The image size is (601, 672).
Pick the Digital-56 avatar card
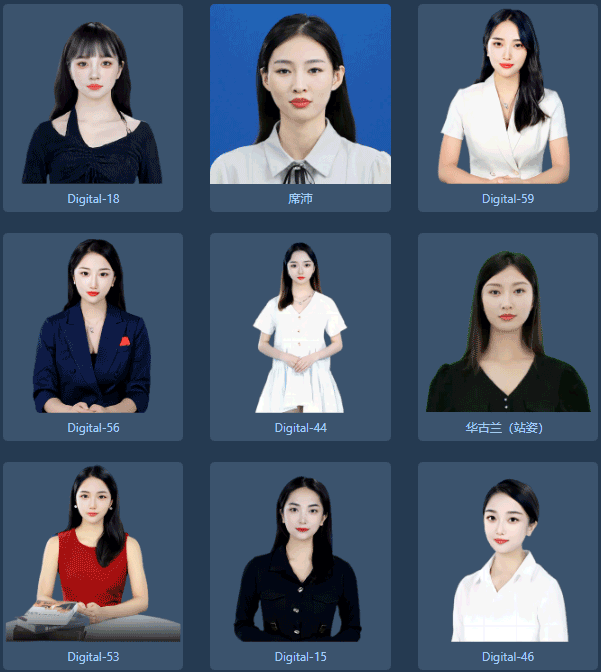pyautogui.click(x=93, y=336)
